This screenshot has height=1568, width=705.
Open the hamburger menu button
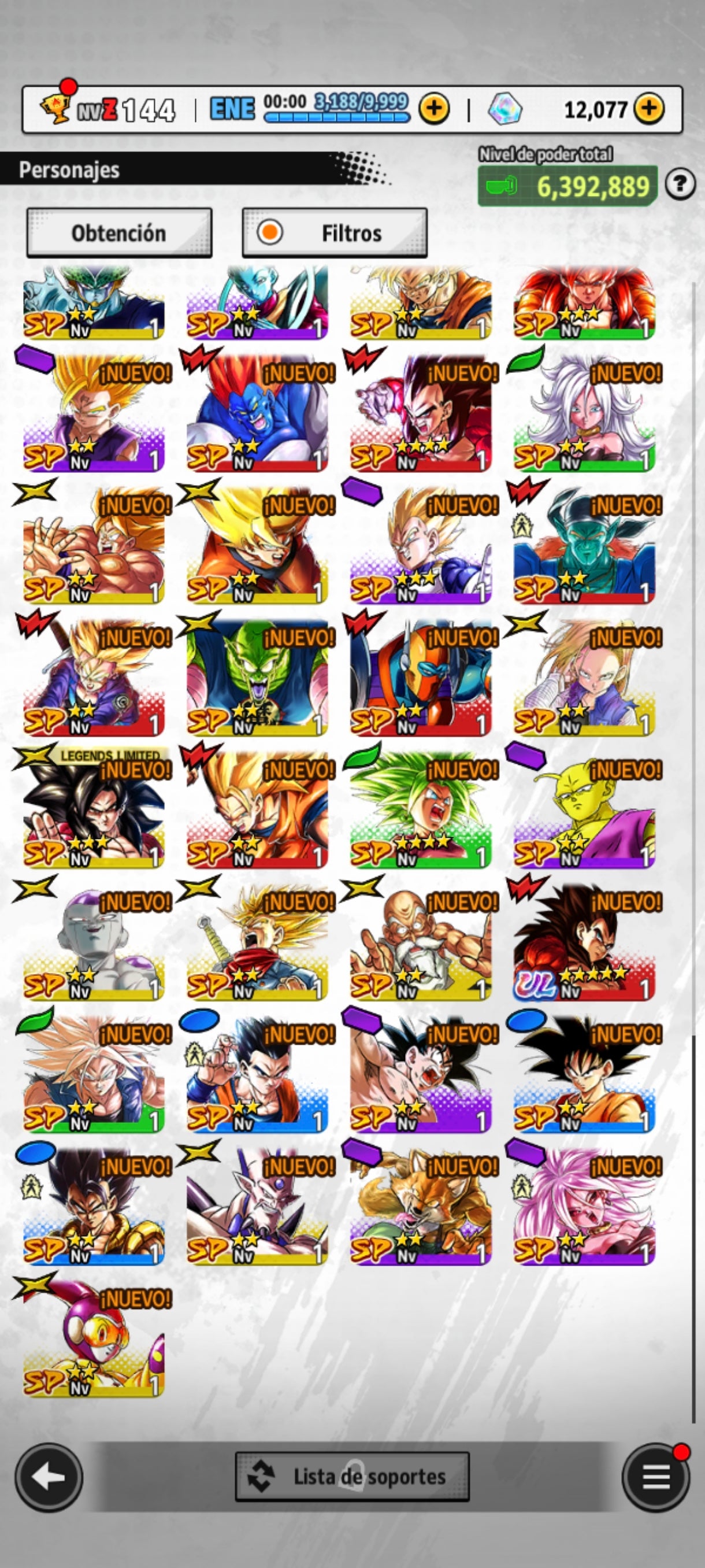pos(655,1477)
